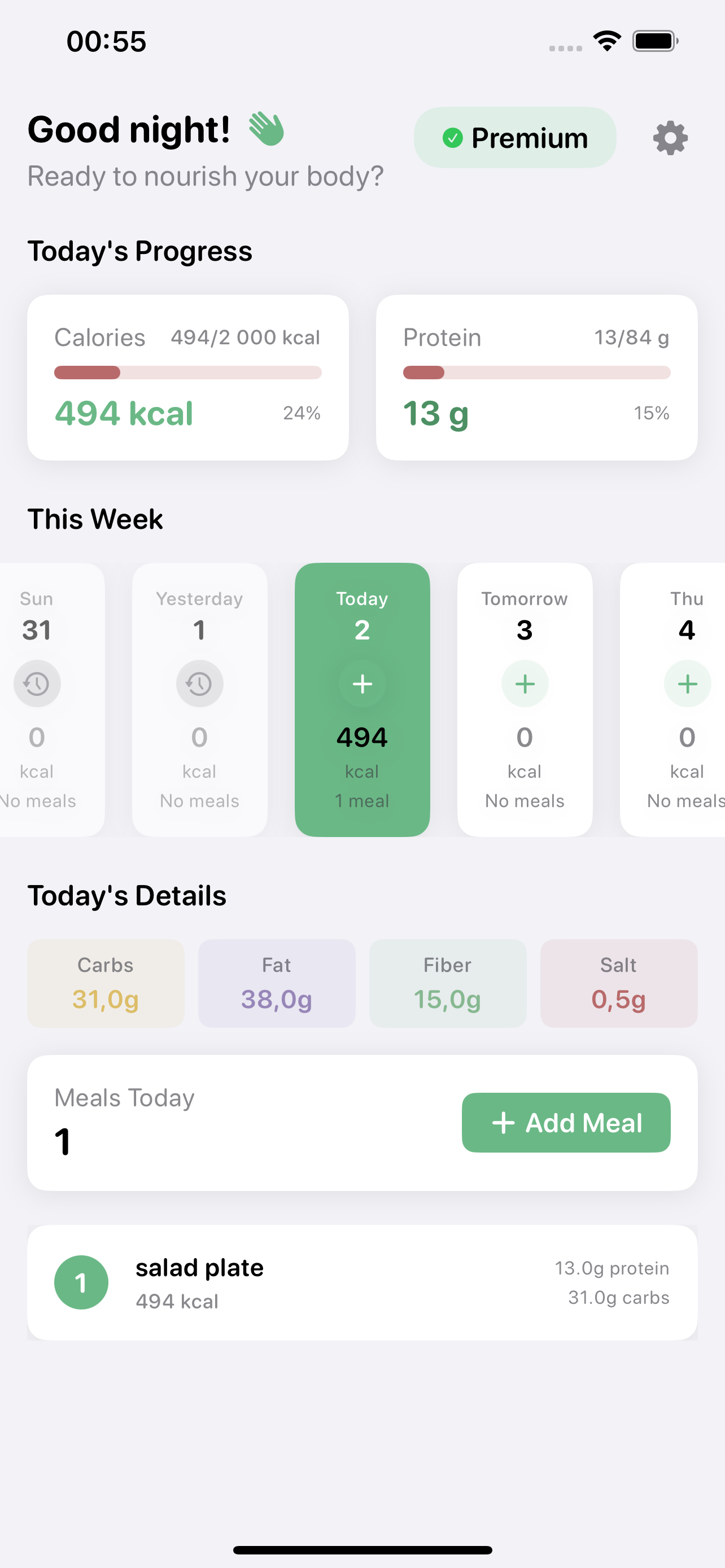Select the Today card in This Week
Image resolution: width=725 pixels, height=1568 pixels.
[x=361, y=698]
